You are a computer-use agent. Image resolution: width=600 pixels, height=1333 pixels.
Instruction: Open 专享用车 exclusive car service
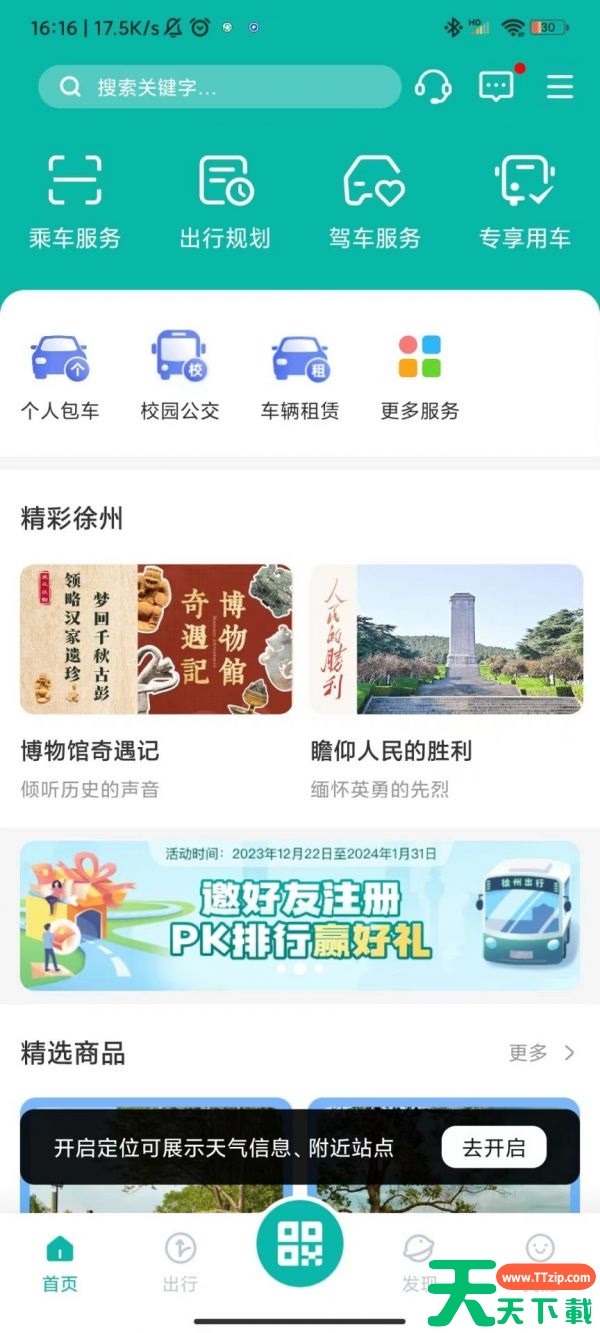tap(524, 202)
